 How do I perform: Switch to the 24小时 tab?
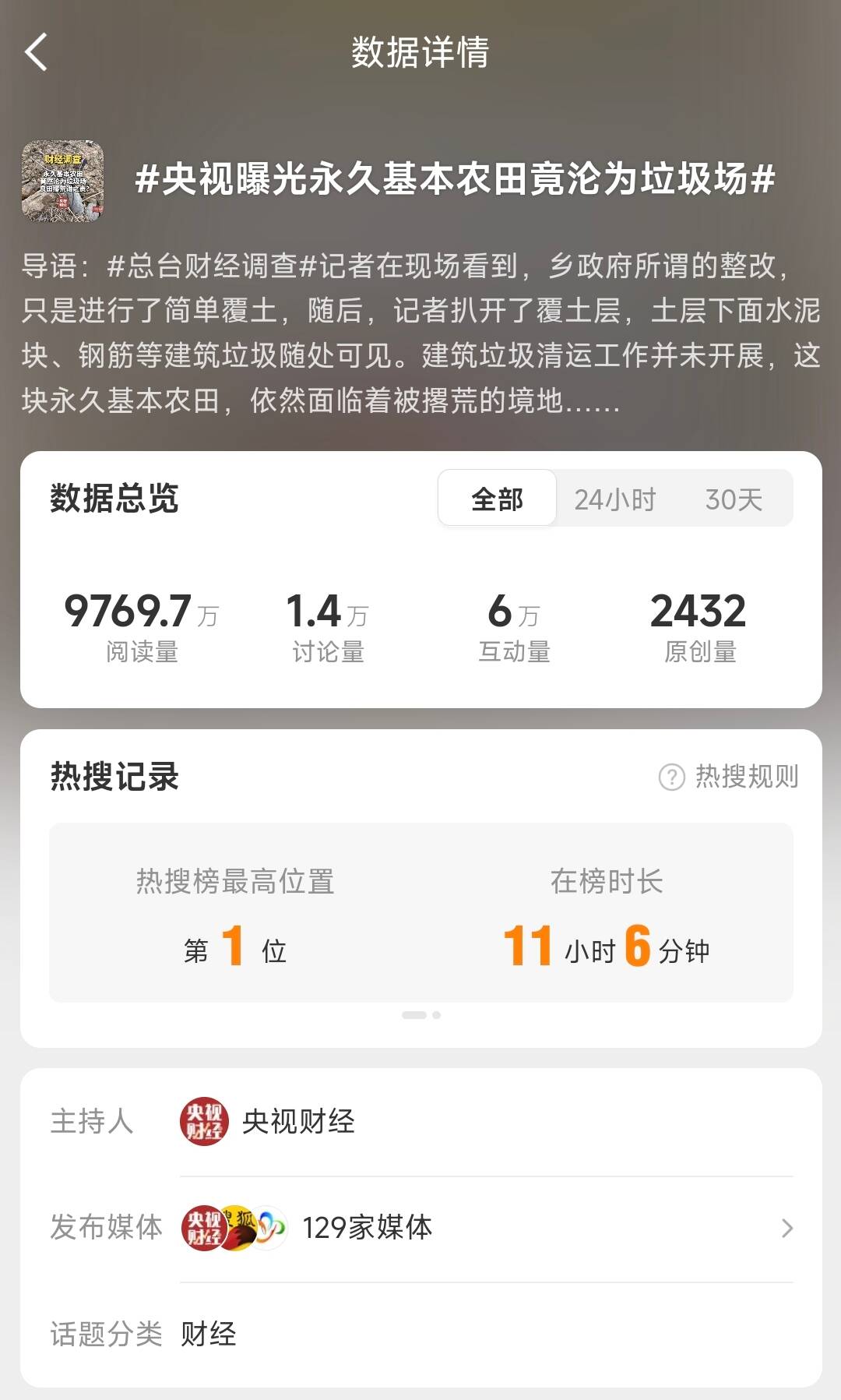point(615,499)
